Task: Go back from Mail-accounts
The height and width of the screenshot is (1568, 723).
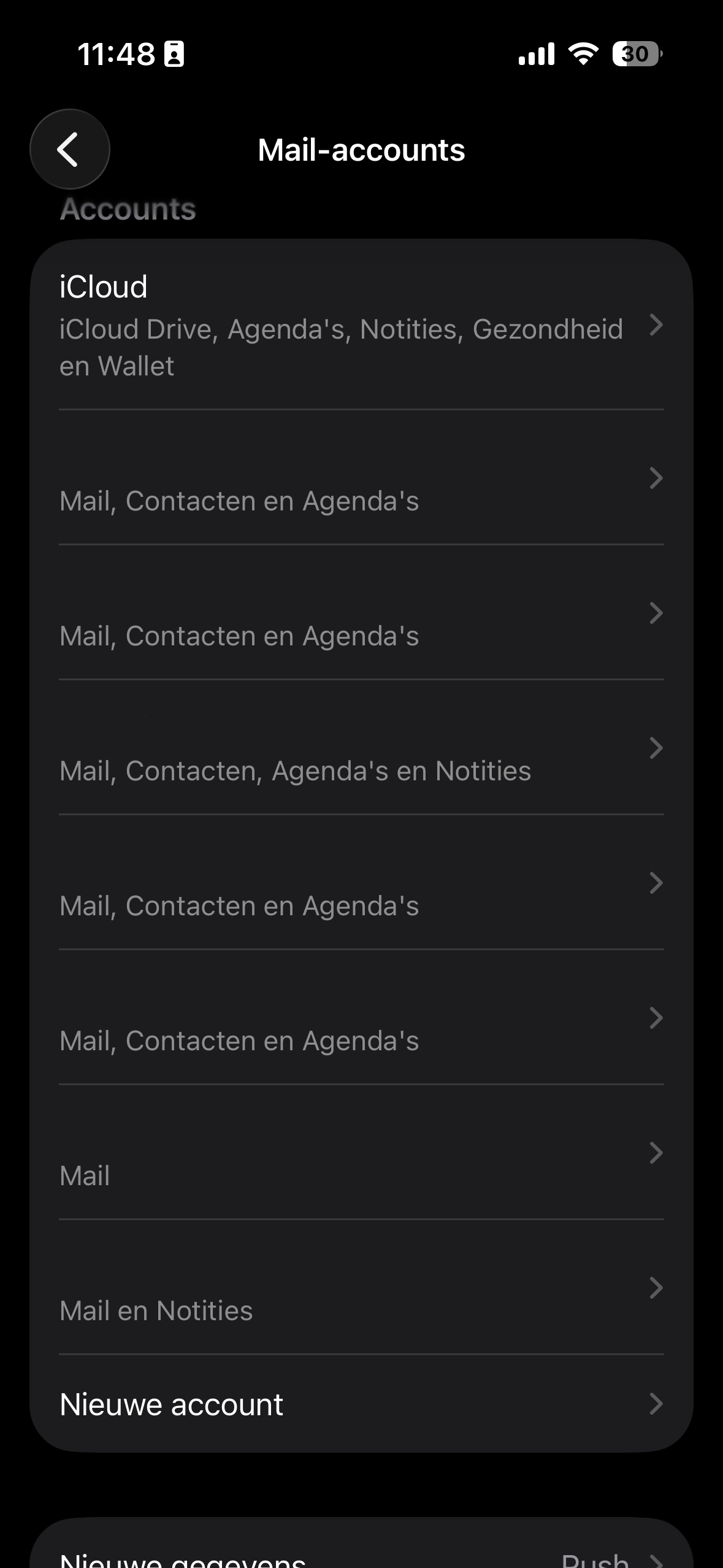Action: coord(69,149)
